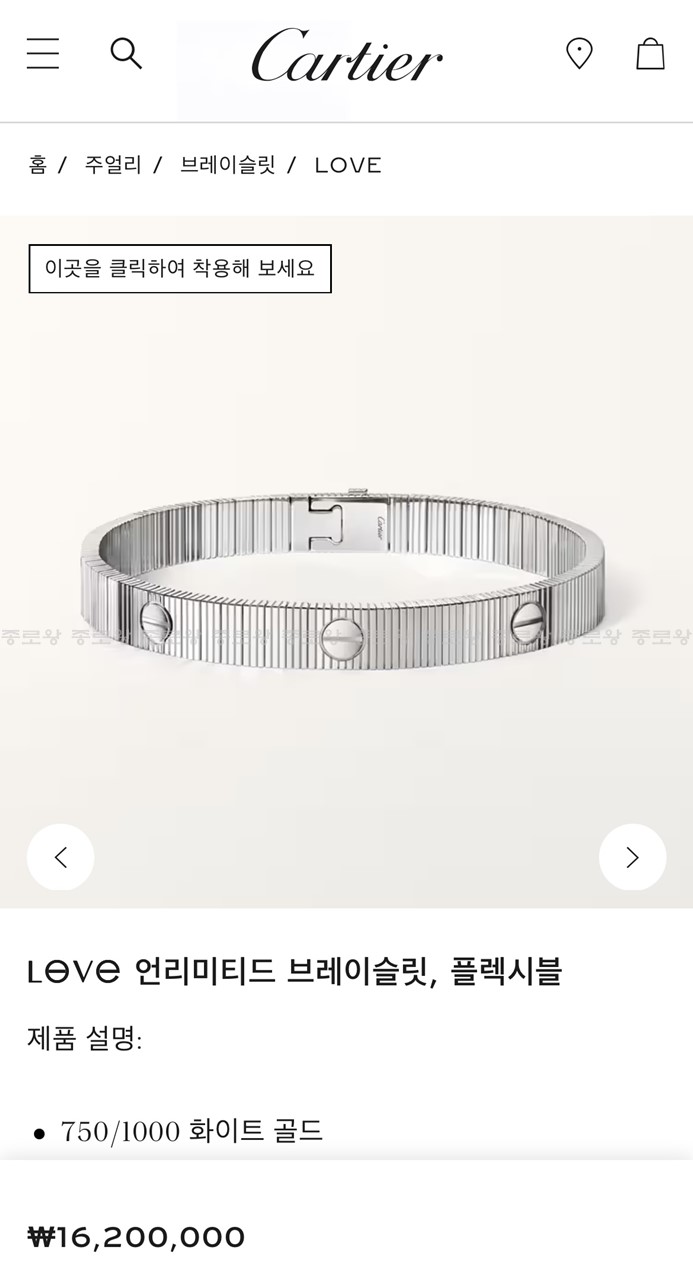Tap 이곳을 클릭하여 착용해 보세요 button

click(180, 269)
